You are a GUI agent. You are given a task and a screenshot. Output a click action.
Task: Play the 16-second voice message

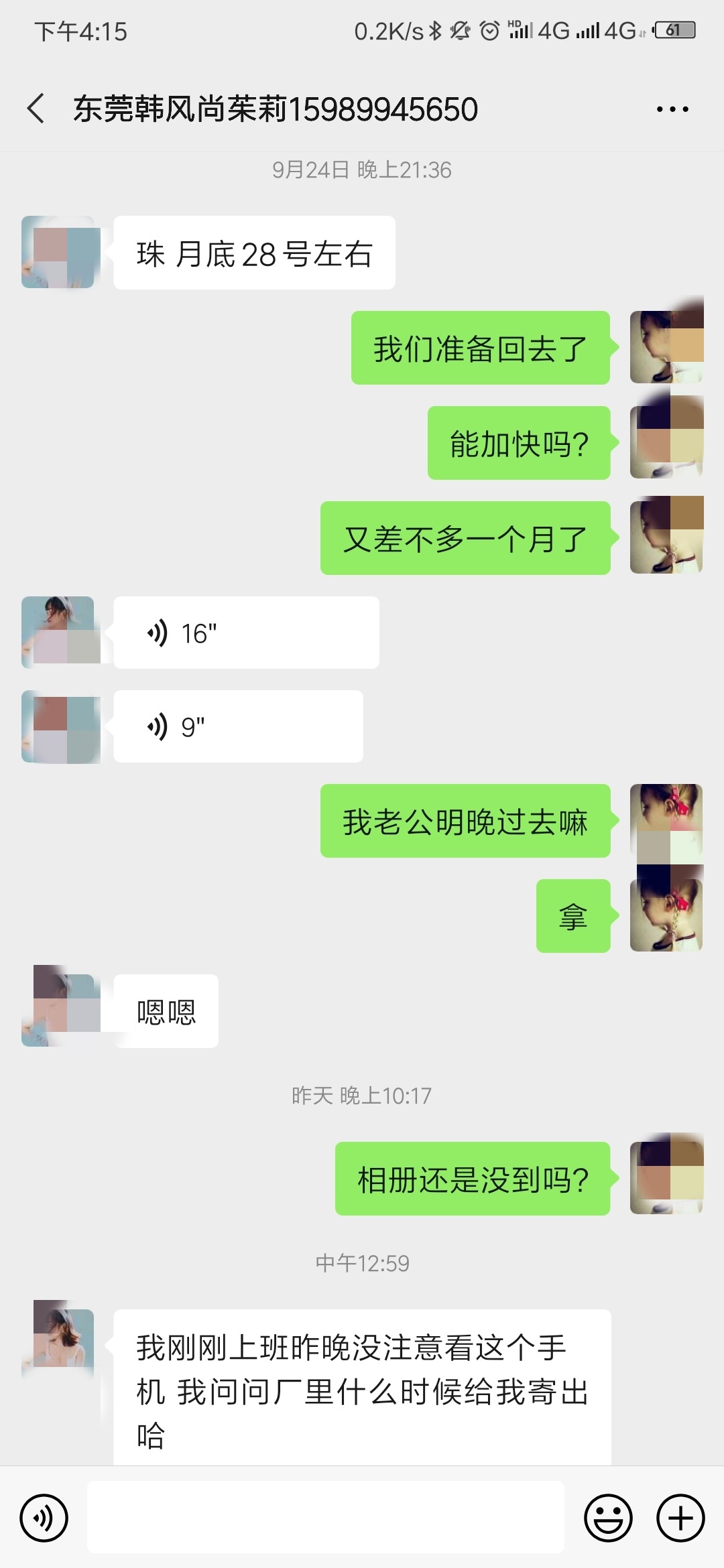point(245,633)
